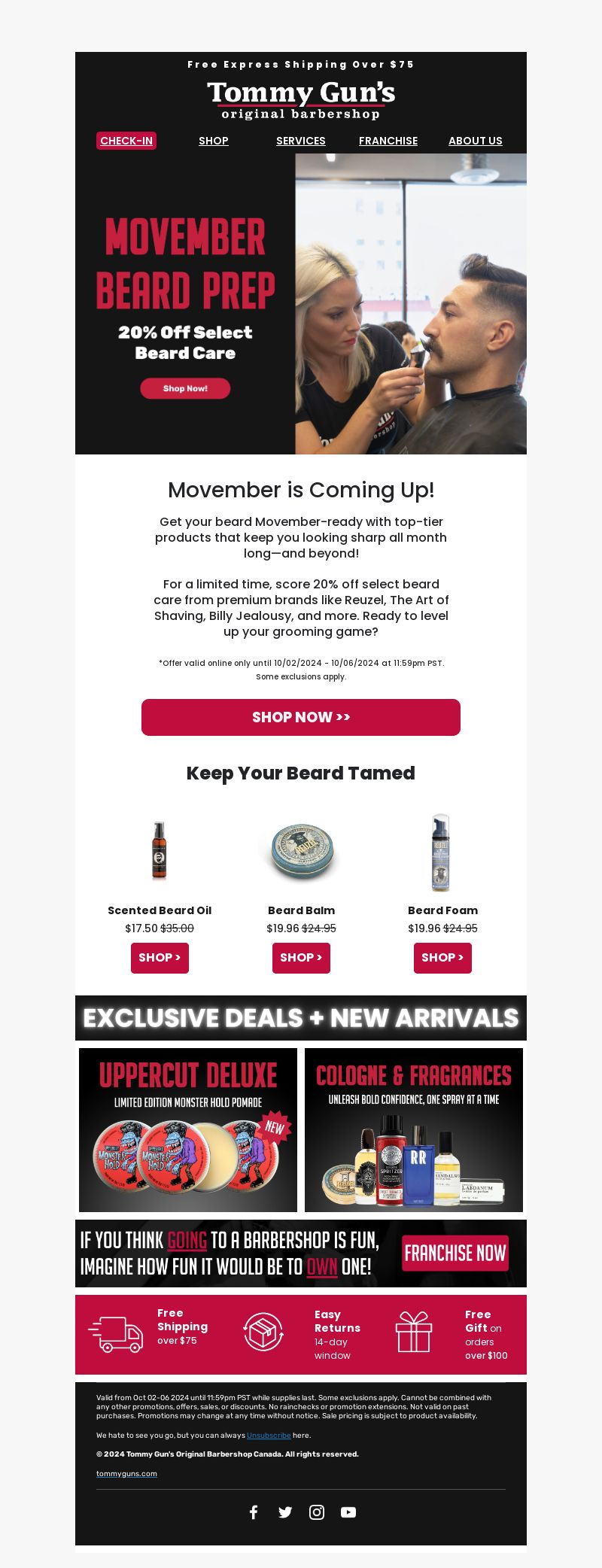Screen dimensions: 602x1568
Task: Visit the ABOUT US link
Action: pyautogui.click(x=476, y=141)
